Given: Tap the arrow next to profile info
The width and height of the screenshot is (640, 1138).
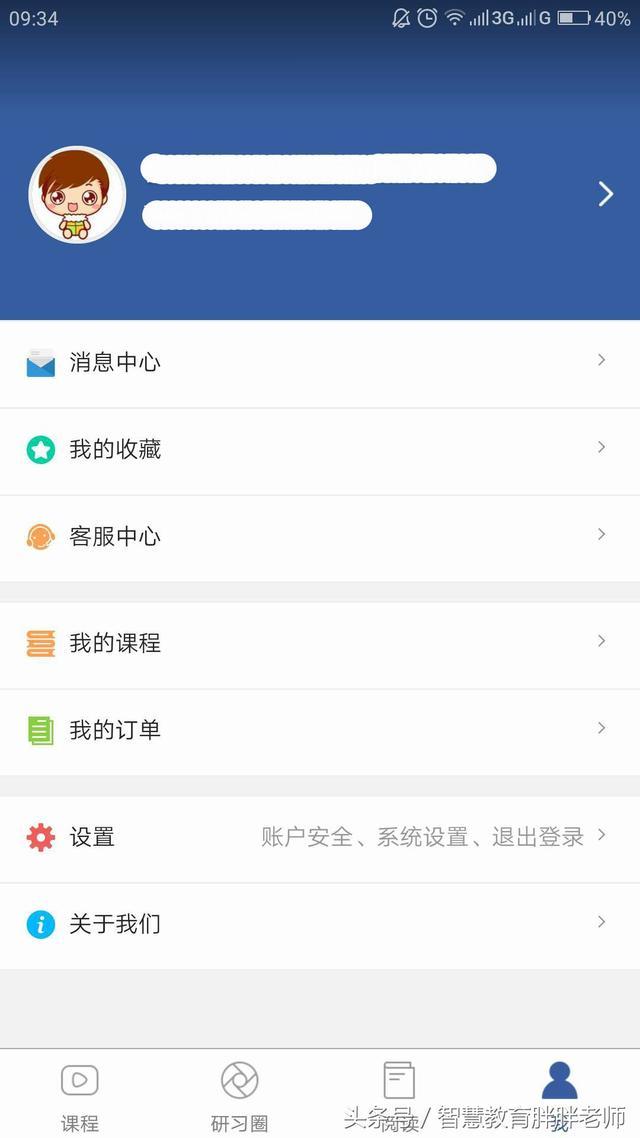Looking at the screenshot, I should pyautogui.click(x=605, y=194).
